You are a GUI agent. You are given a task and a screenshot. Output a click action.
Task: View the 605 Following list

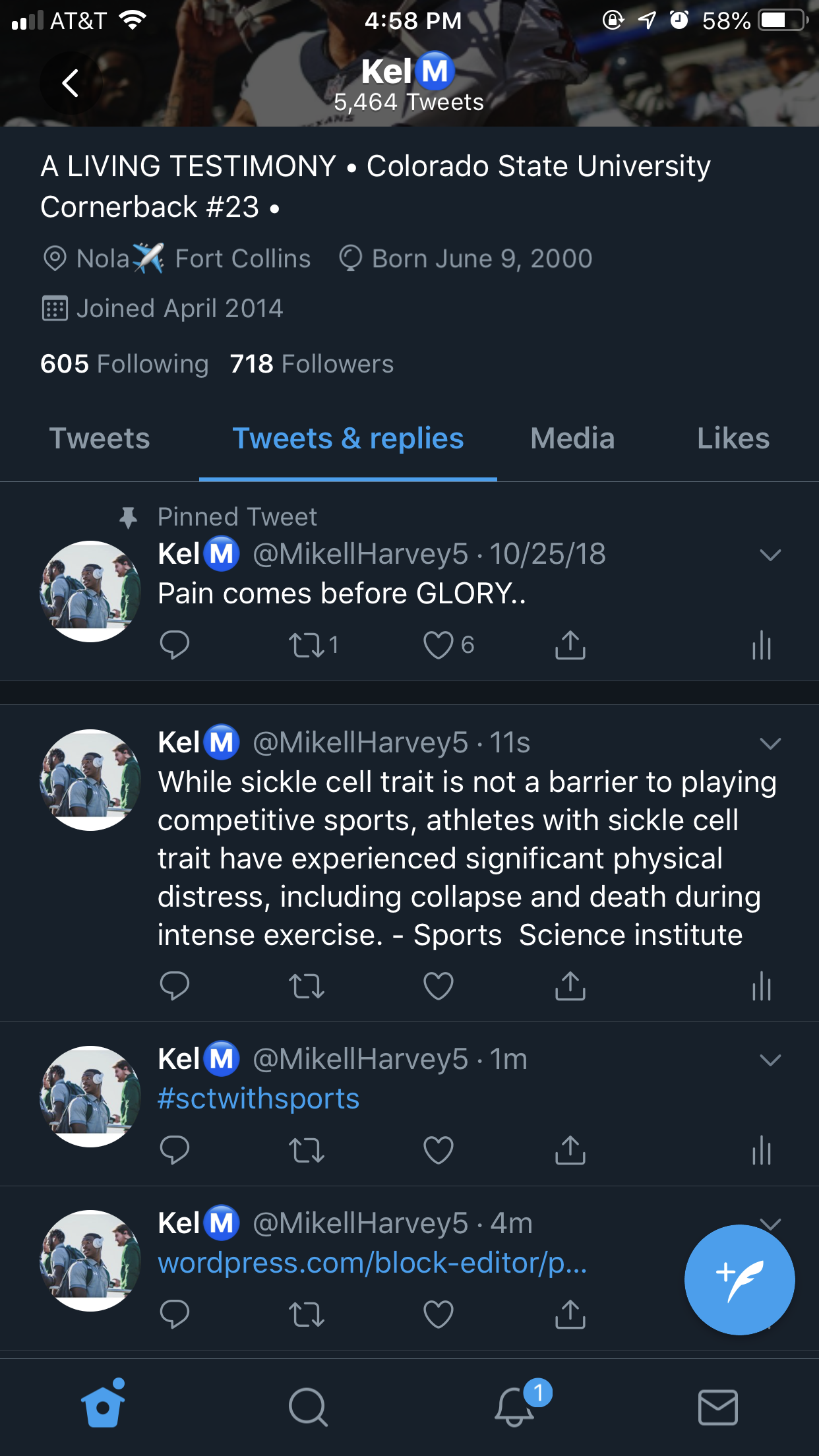tap(124, 364)
